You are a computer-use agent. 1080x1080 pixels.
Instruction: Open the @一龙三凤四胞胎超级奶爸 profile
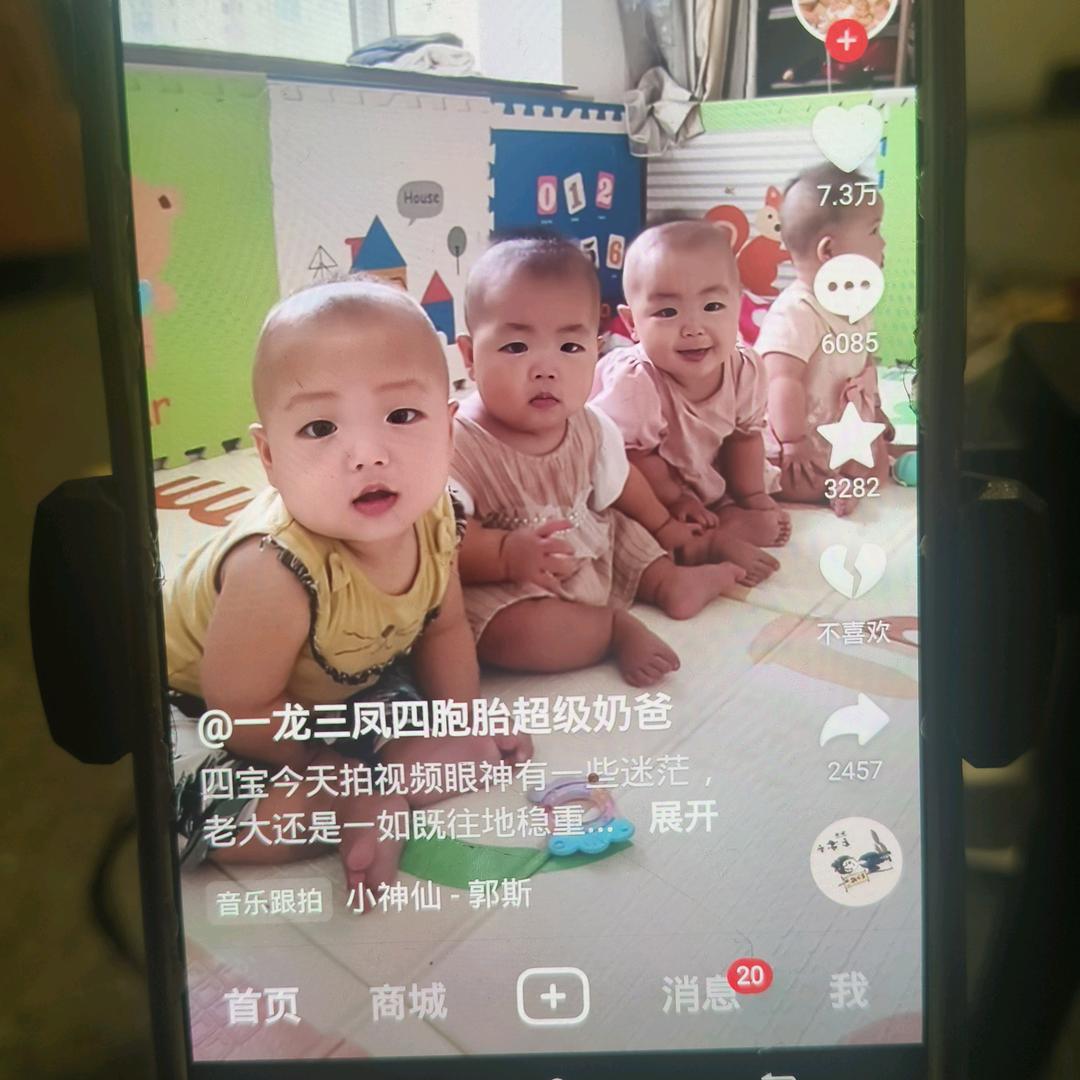[434, 719]
